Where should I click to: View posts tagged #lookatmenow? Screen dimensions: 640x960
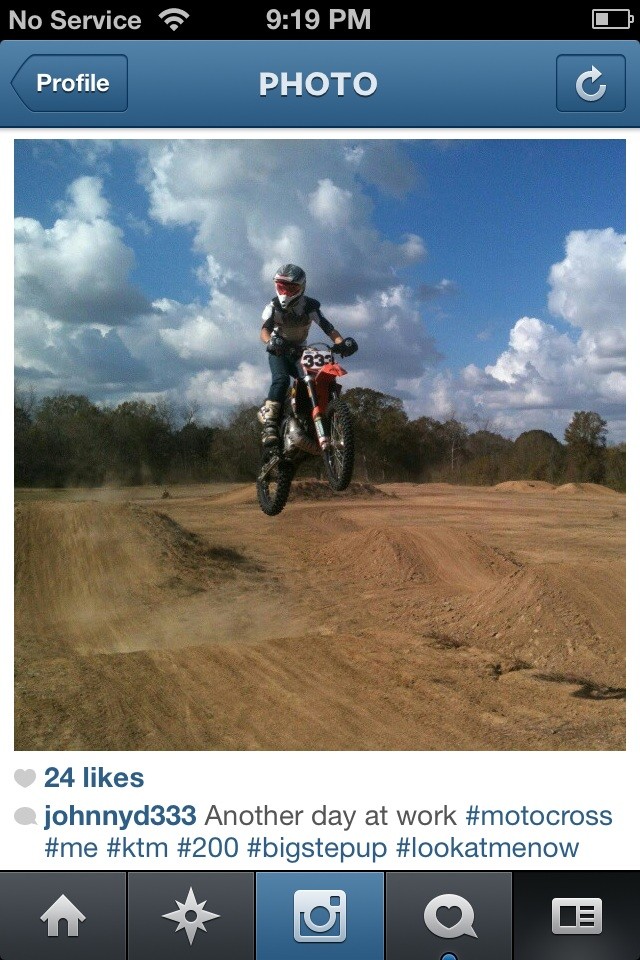pos(488,848)
